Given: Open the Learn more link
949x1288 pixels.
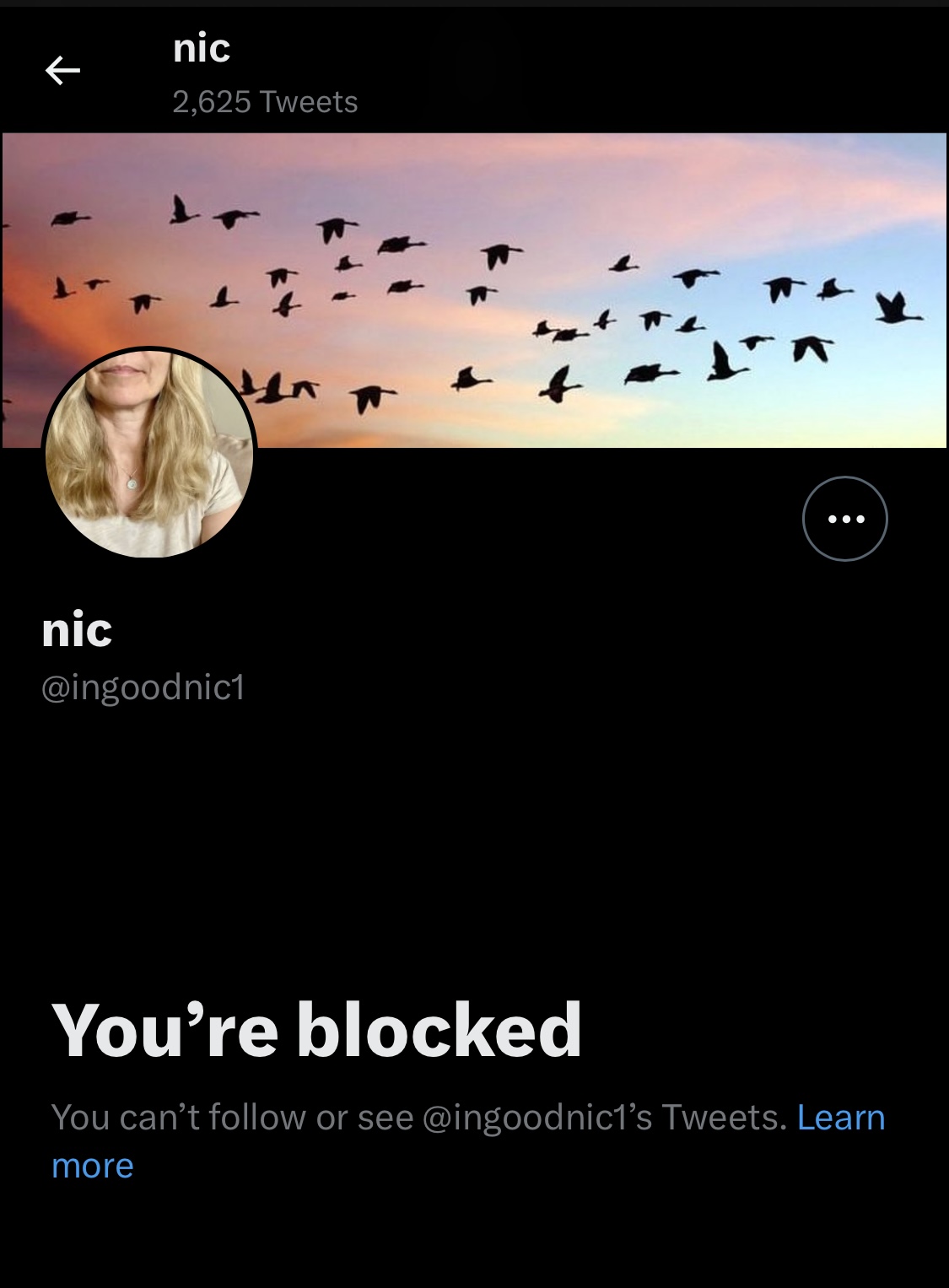Looking at the screenshot, I should pyautogui.click(x=840, y=1118).
